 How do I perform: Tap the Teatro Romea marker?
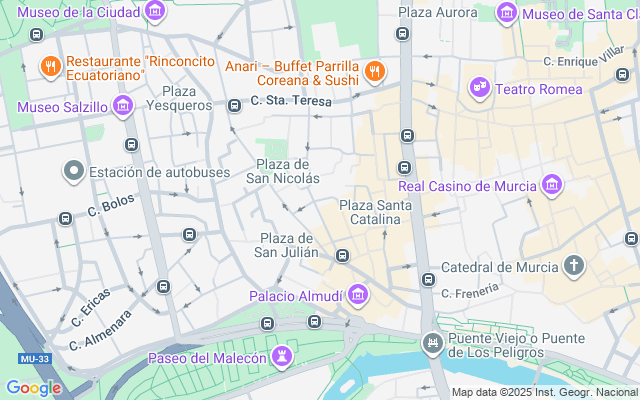[479, 88]
